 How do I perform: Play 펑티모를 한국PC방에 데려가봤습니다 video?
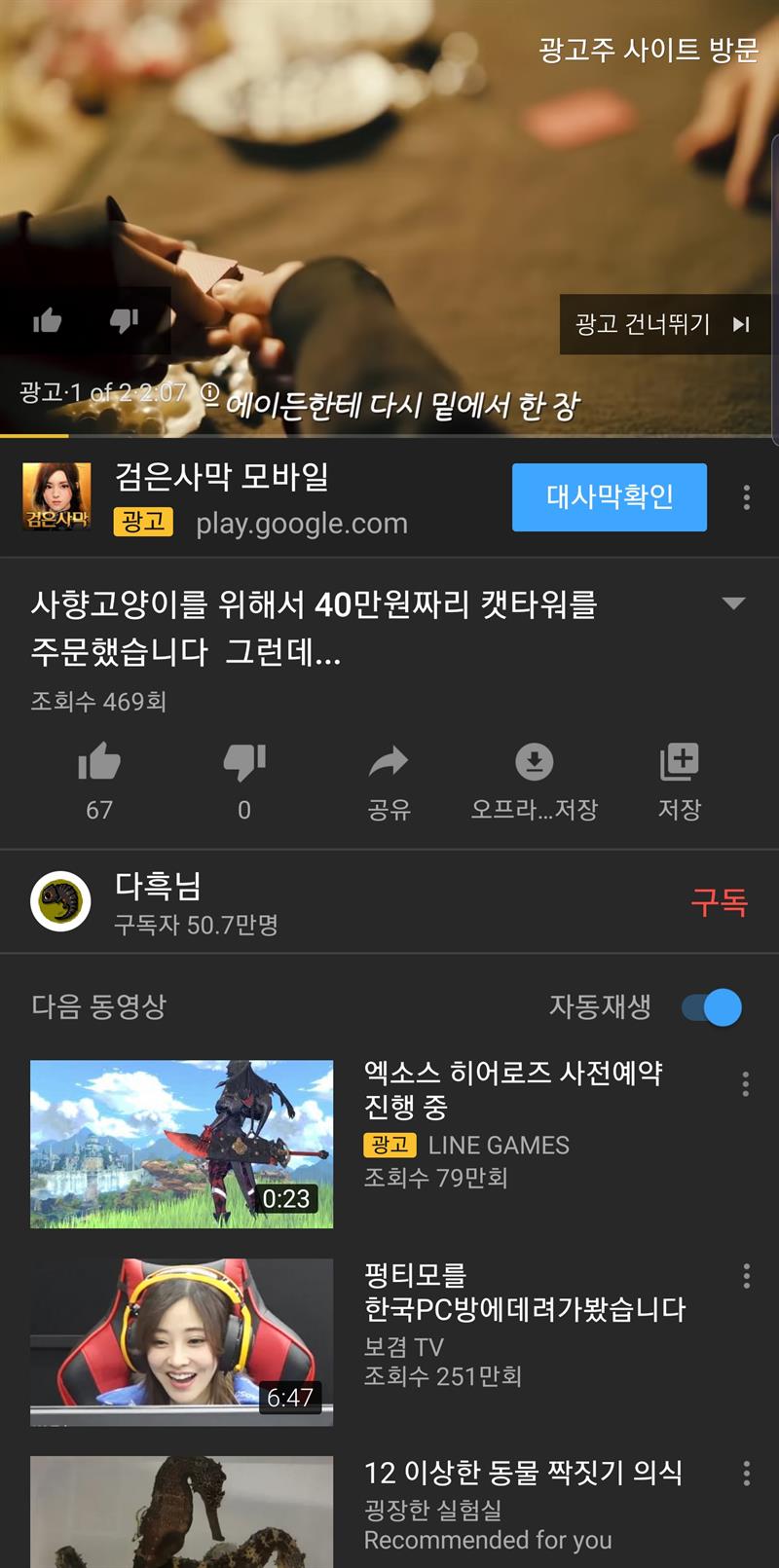point(182,1341)
